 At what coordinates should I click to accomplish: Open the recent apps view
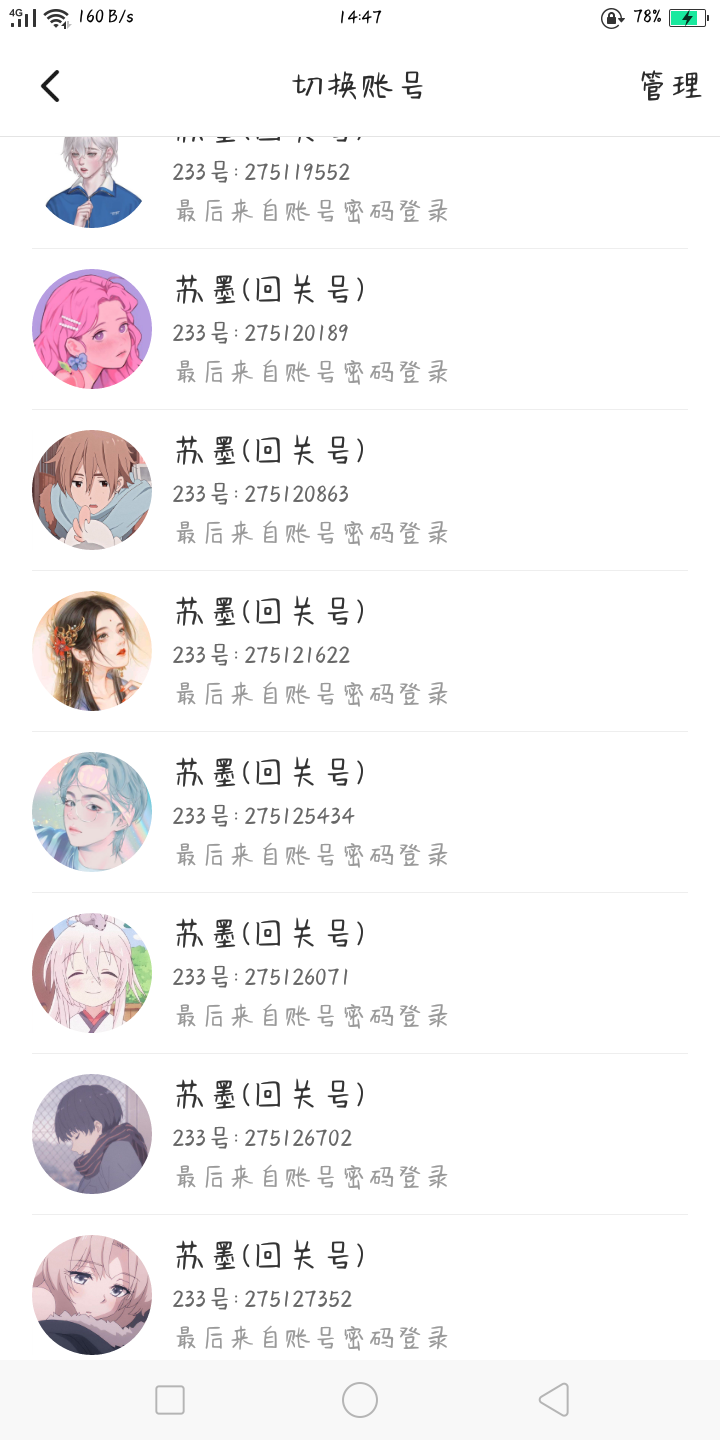click(x=170, y=1400)
